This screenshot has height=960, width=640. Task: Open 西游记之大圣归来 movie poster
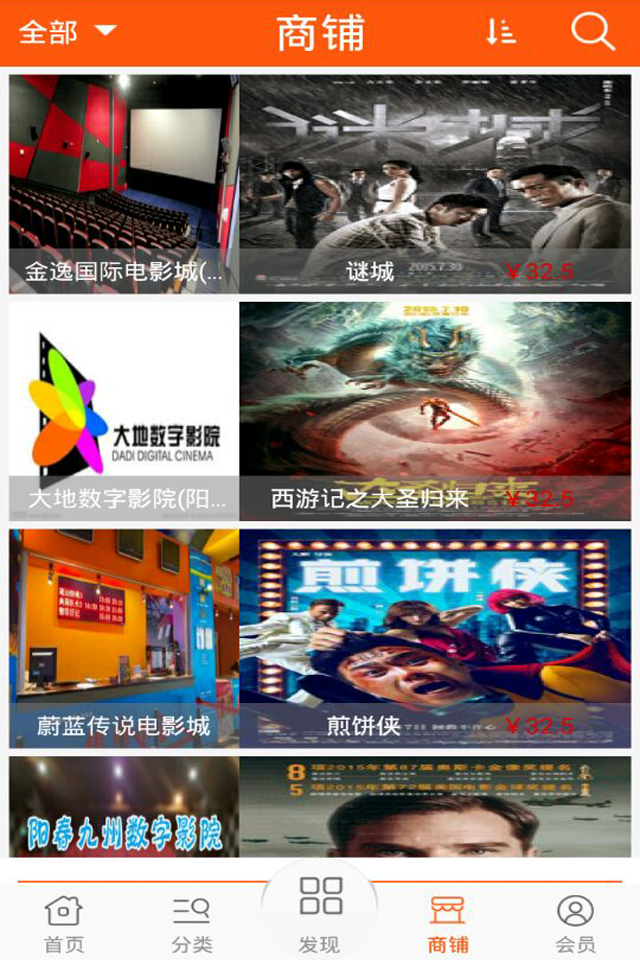click(435, 411)
